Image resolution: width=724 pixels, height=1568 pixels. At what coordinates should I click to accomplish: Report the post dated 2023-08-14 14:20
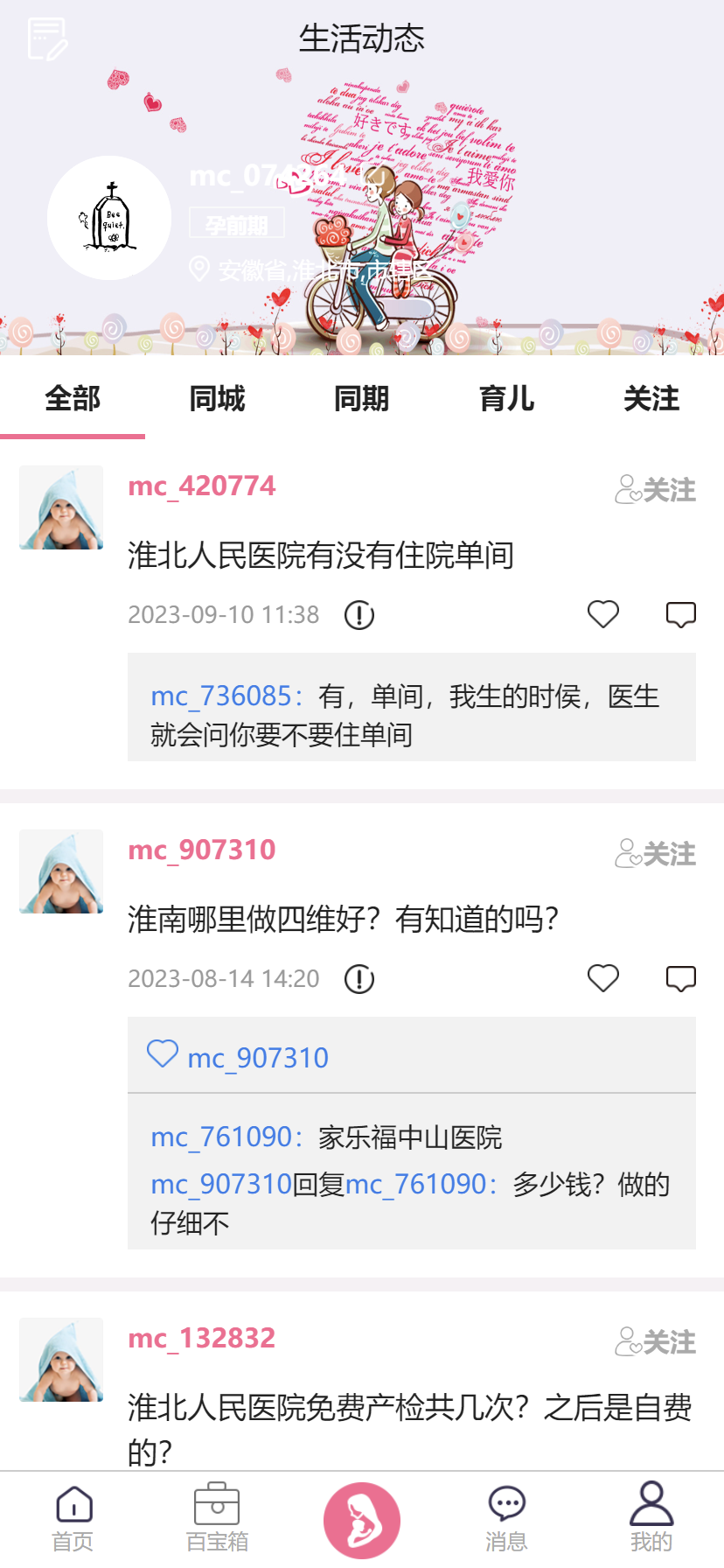359,979
